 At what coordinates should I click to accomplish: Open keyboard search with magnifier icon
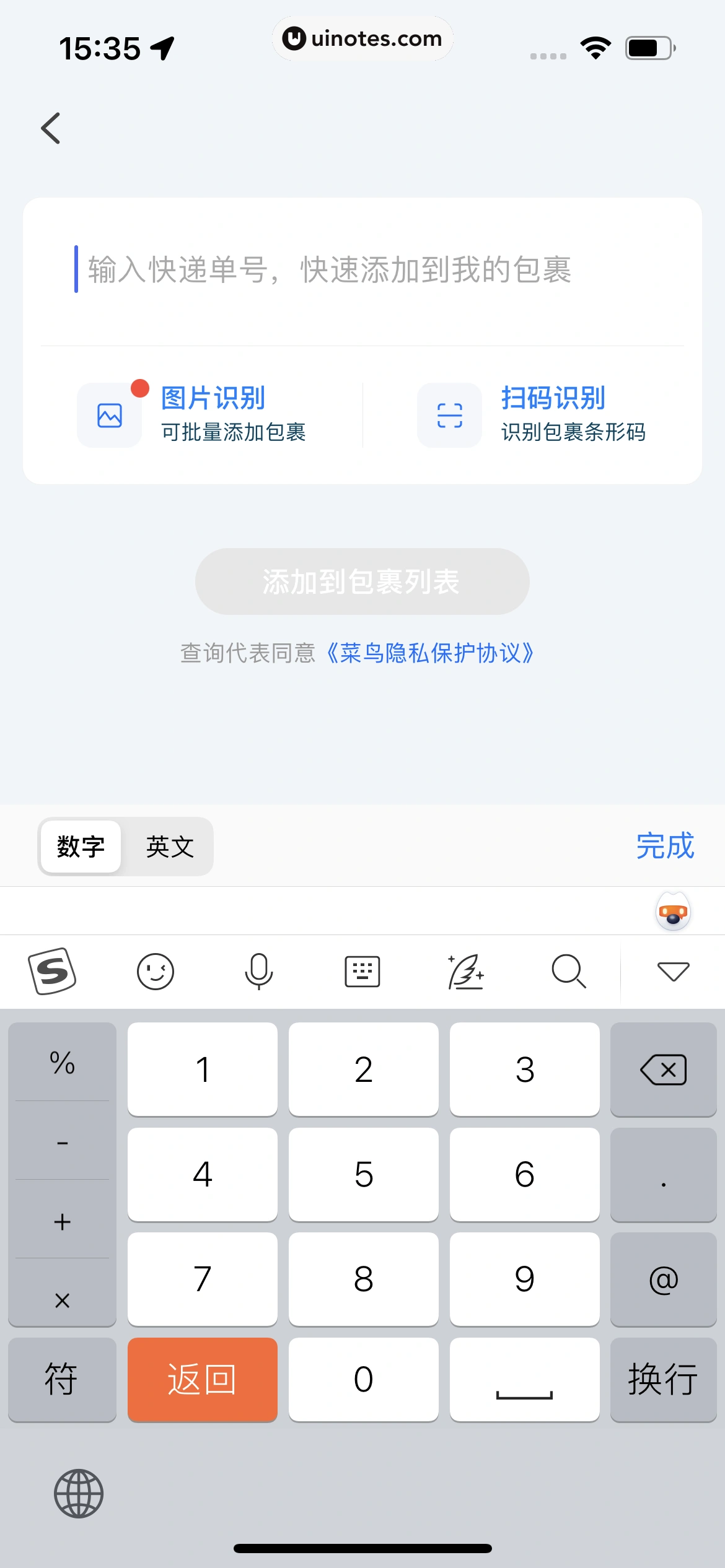(x=569, y=971)
